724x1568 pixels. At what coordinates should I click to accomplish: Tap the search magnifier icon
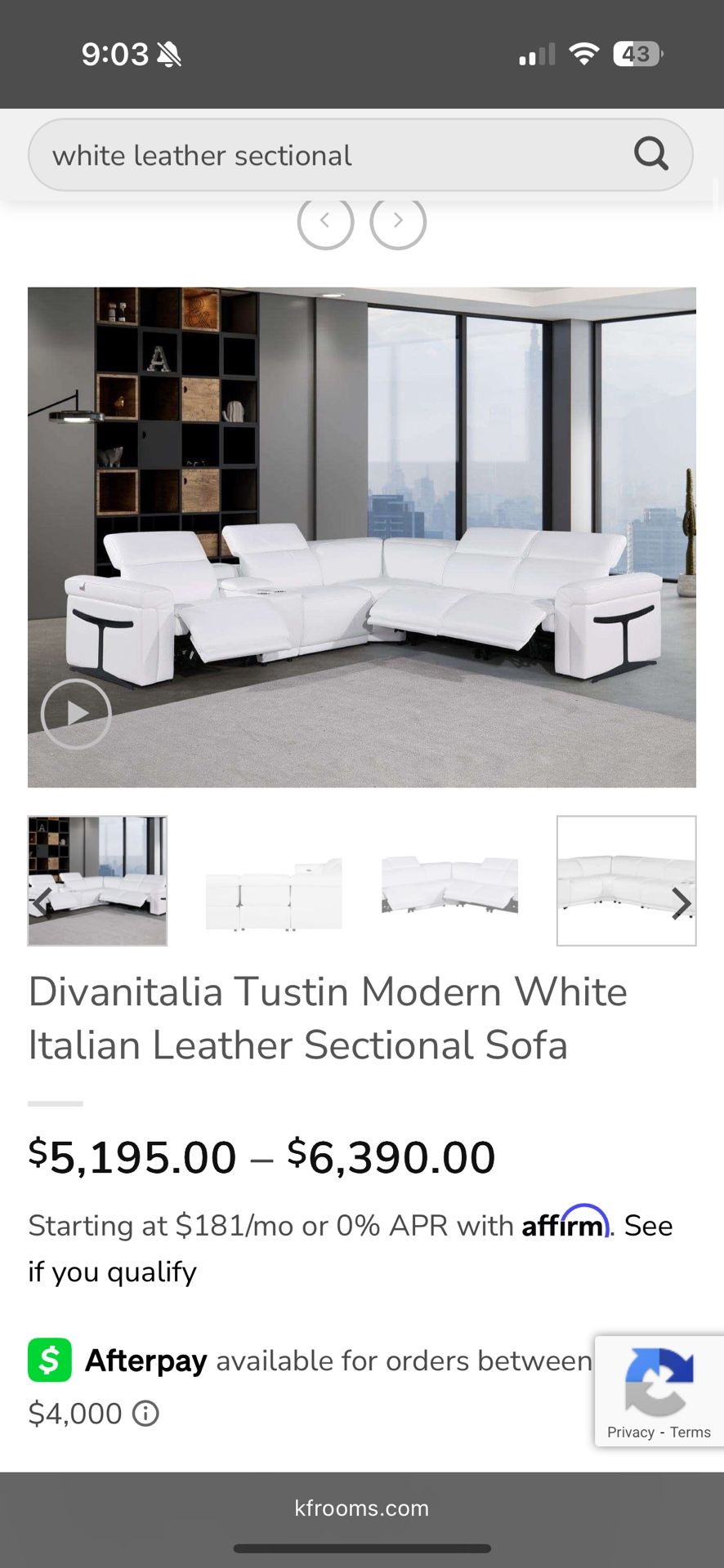pyautogui.click(x=651, y=154)
